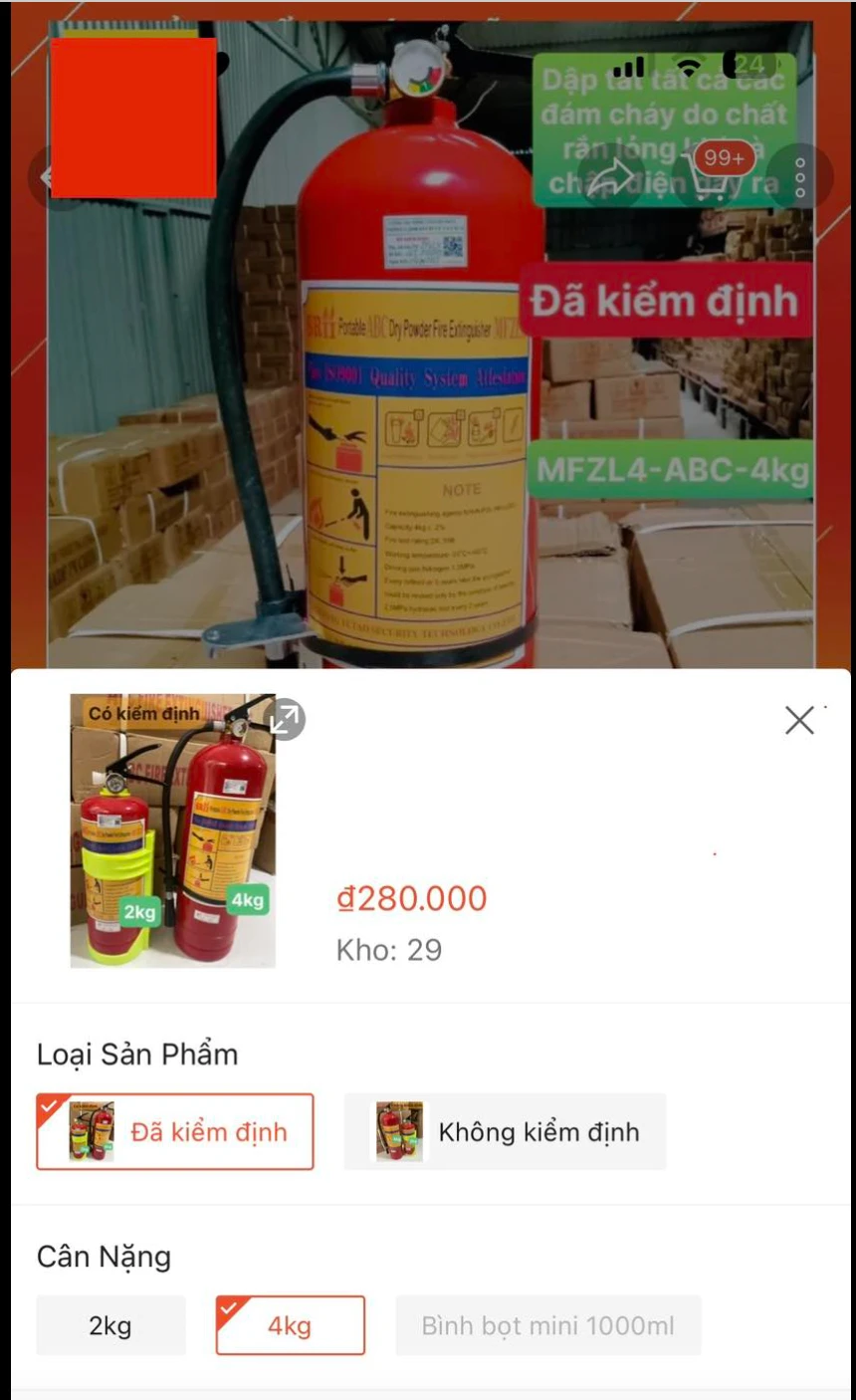The image size is (856, 1400).
Task: Reselect the 4kg weight option
Action: coord(290,1325)
